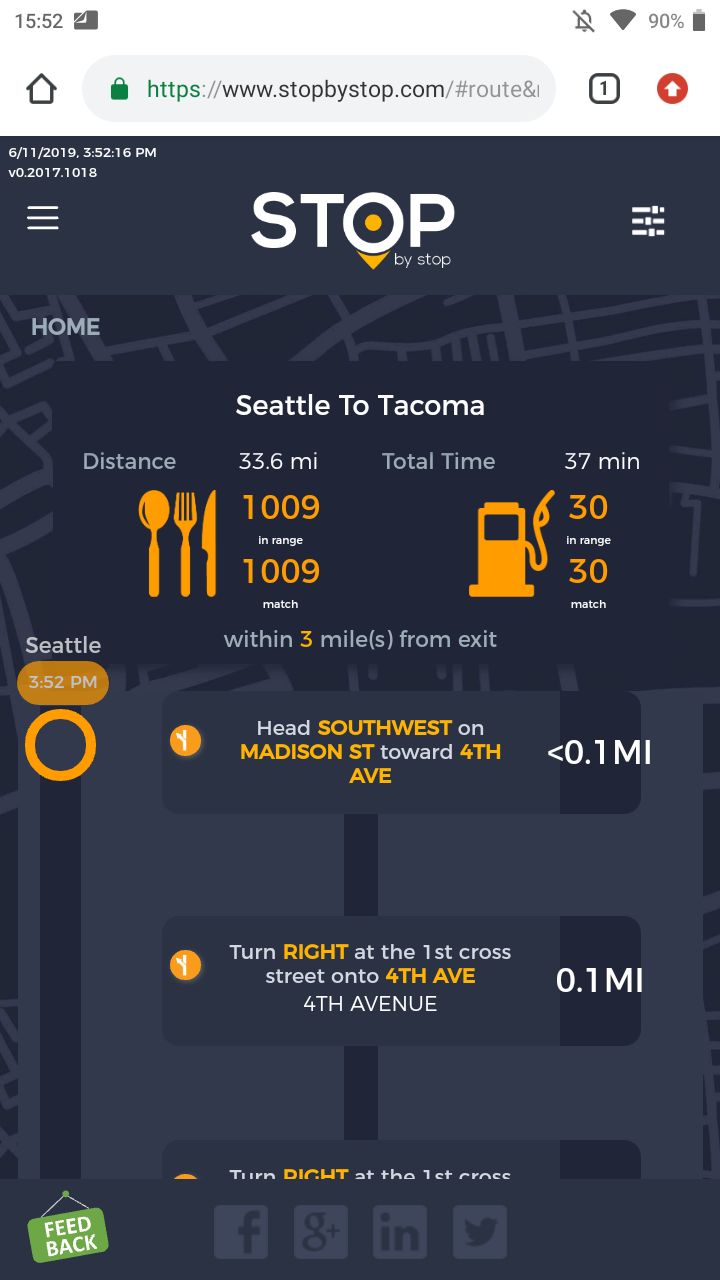The height and width of the screenshot is (1280, 720).
Task: Open the Seattle To Tacoma summary card
Action: pyautogui.click(x=360, y=510)
